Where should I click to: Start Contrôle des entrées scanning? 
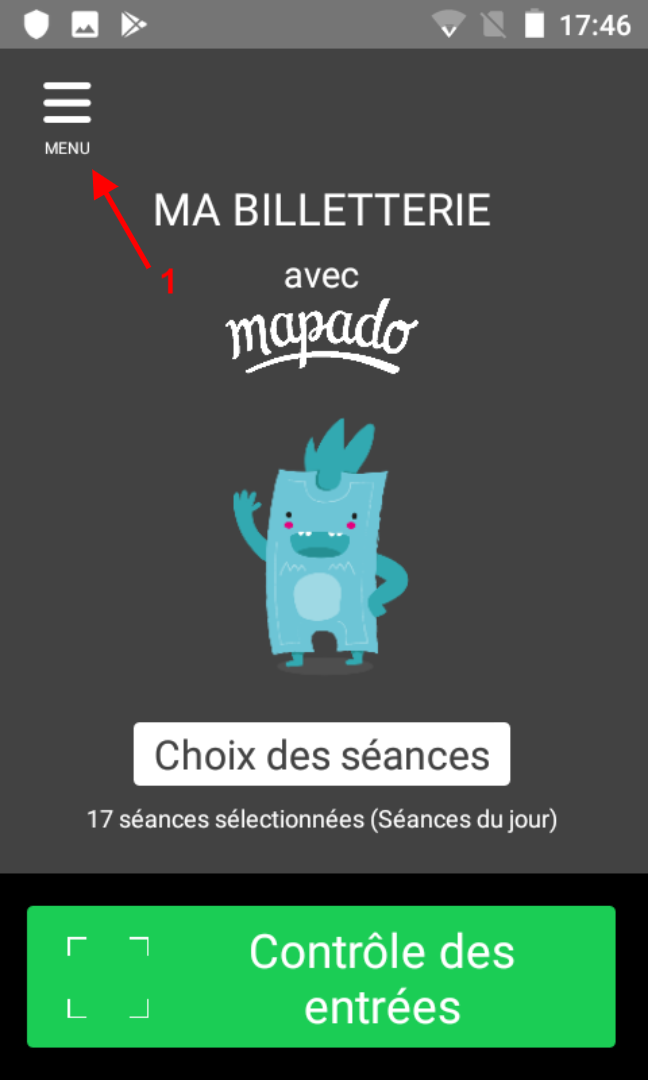point(321,977)
